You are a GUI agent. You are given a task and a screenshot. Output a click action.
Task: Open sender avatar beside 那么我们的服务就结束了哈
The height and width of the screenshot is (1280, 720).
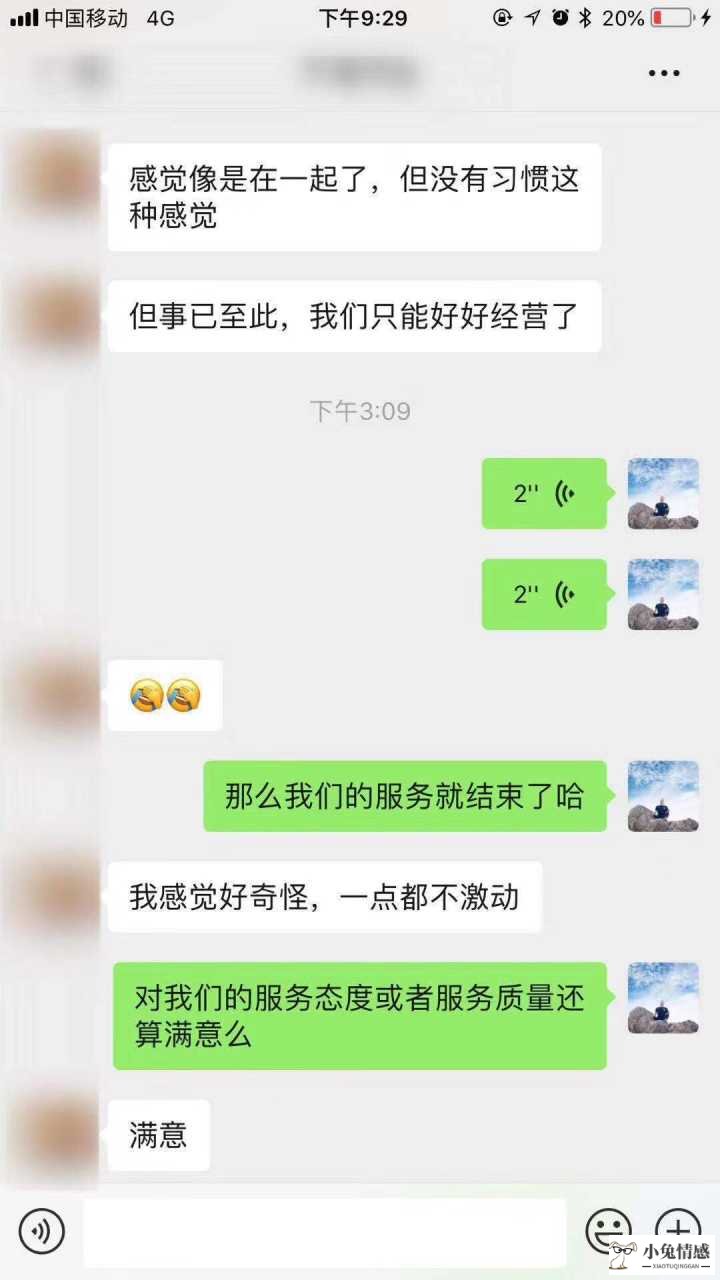pos(663,796)
